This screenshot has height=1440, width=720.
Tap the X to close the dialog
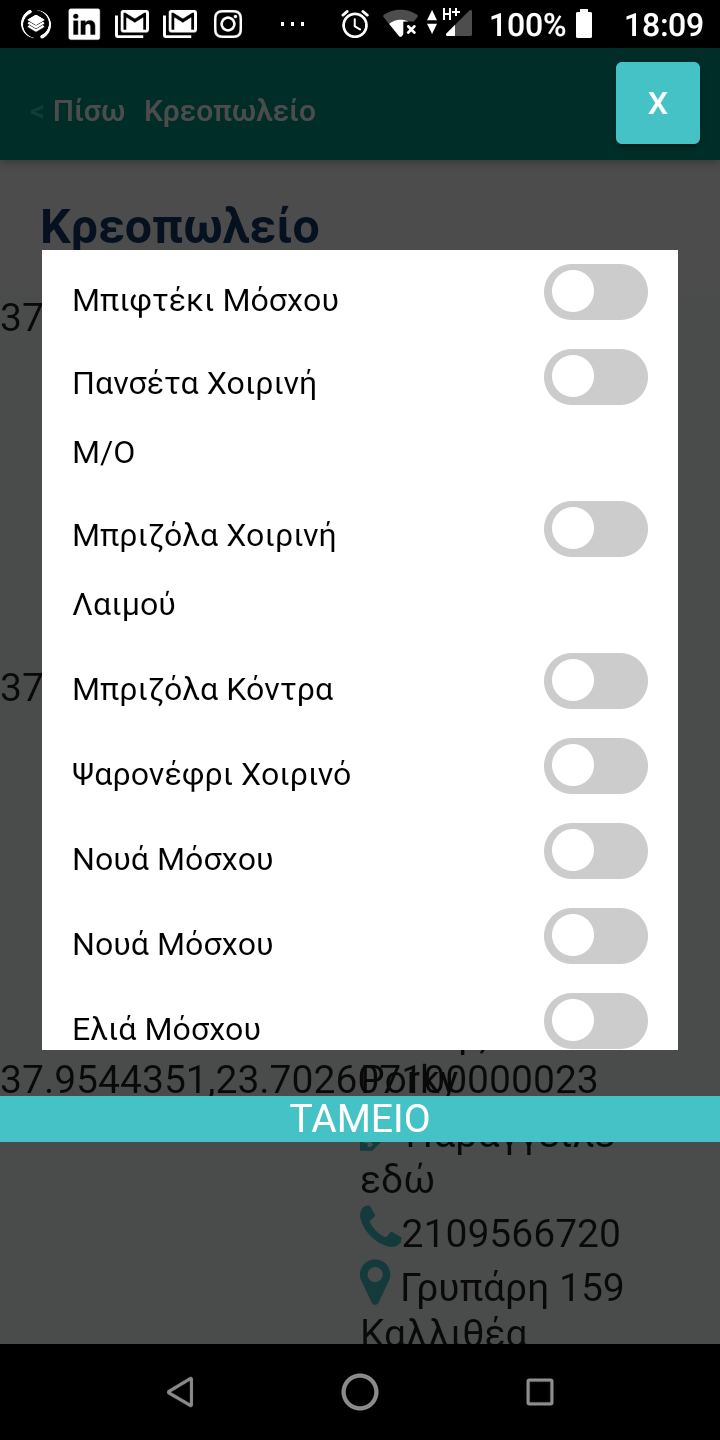tap(657, 103)
